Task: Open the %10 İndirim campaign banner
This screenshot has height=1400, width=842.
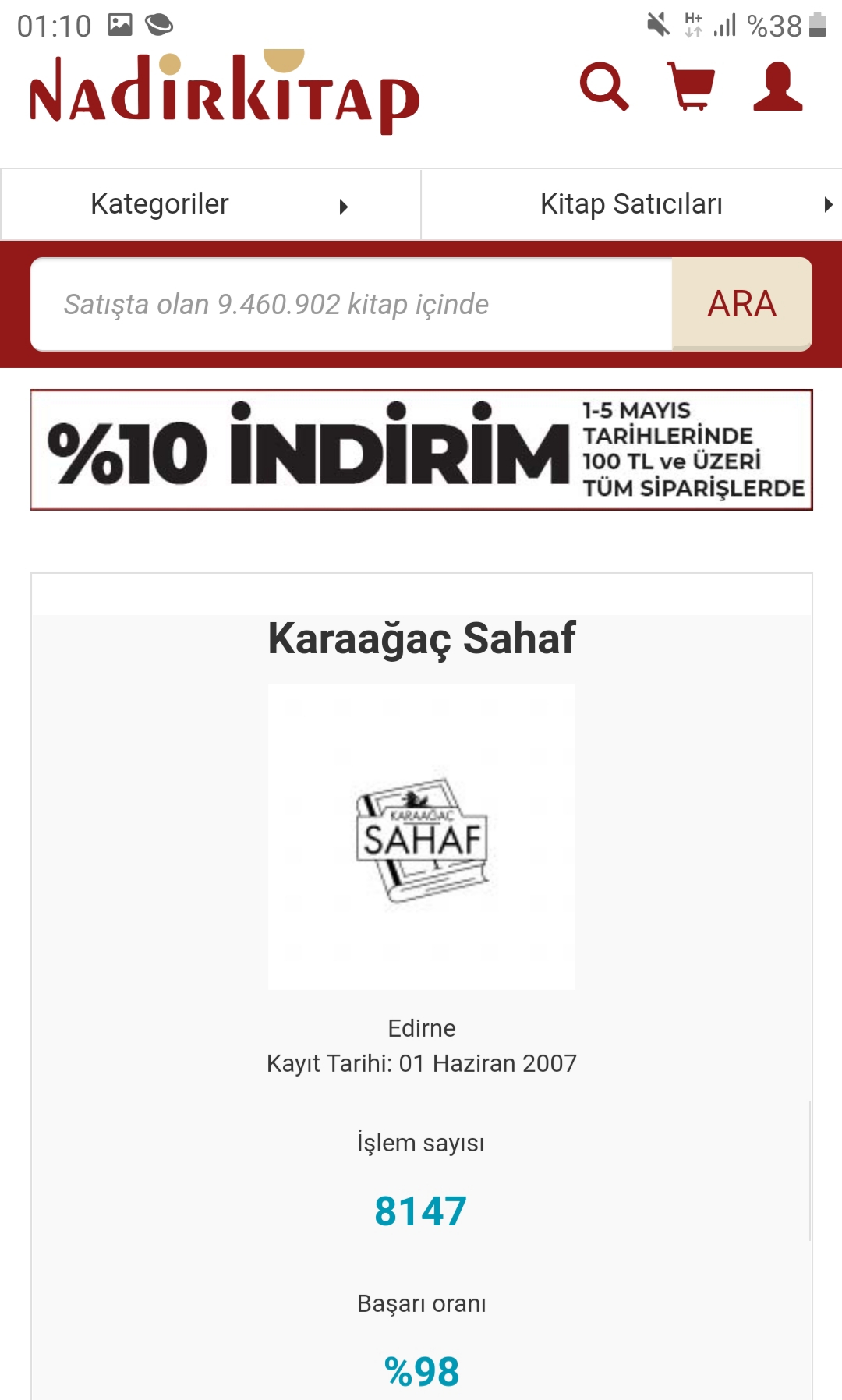Action: click(421, 450)
